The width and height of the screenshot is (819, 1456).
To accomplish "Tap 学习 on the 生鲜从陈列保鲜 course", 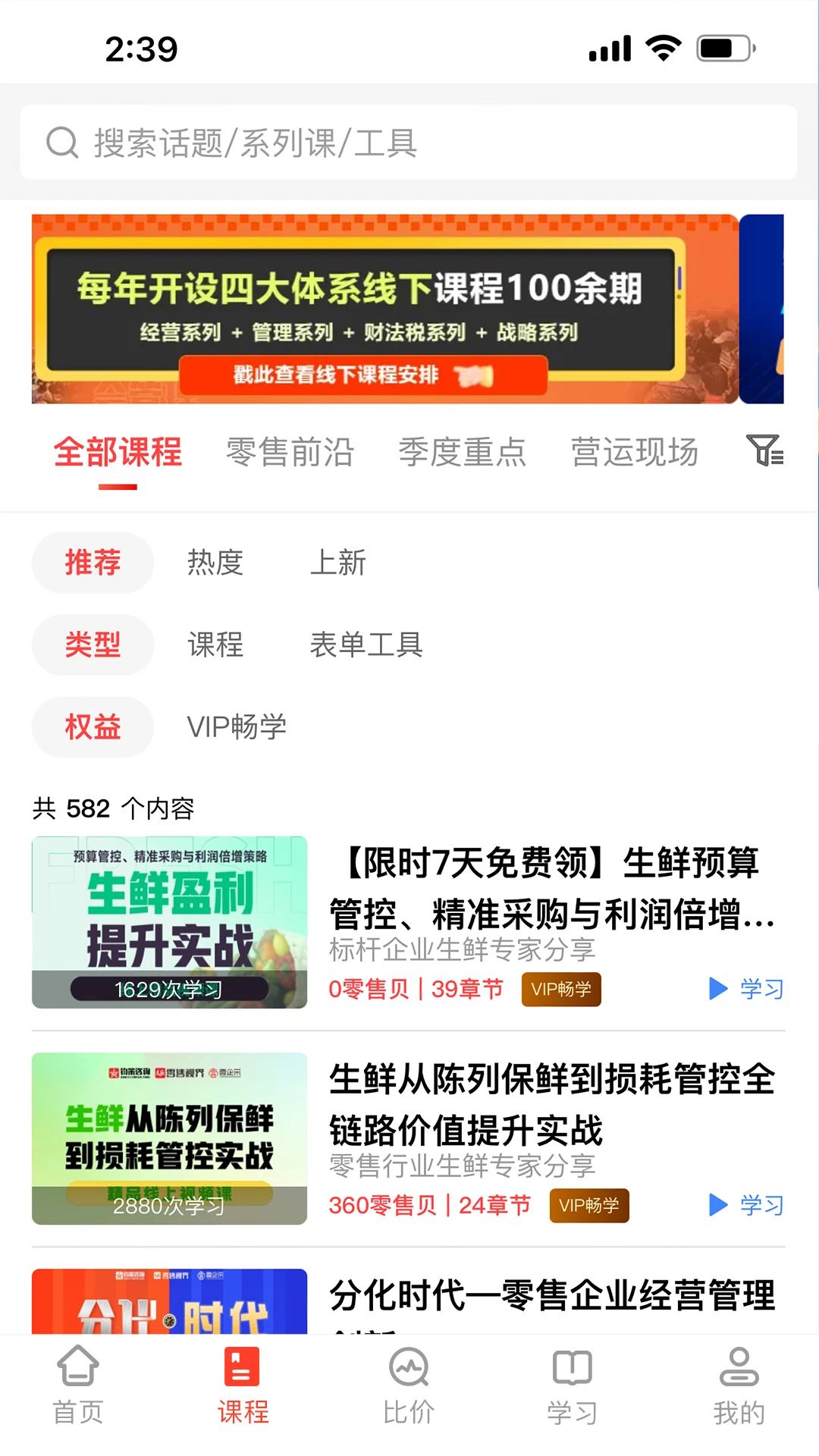I will pyautogui.click(x=747, y=1204).
